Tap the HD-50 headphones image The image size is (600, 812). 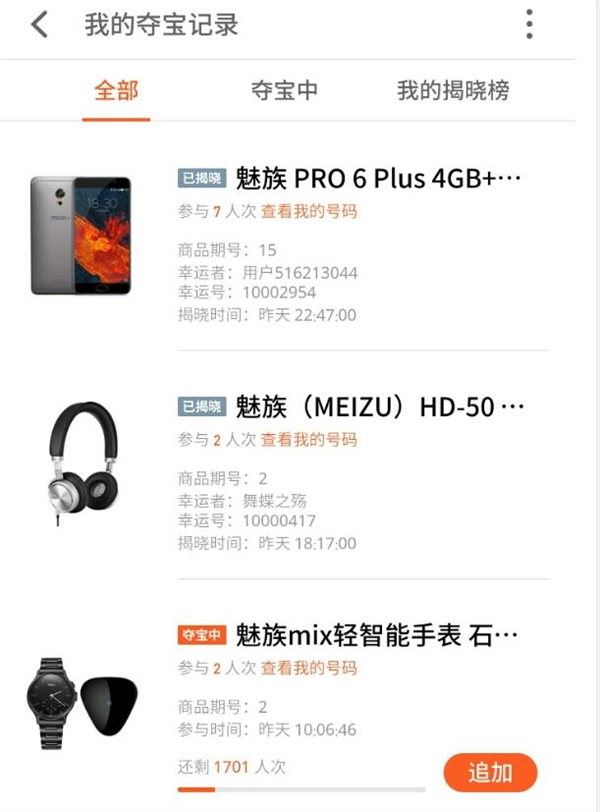(x=83, y=462)
